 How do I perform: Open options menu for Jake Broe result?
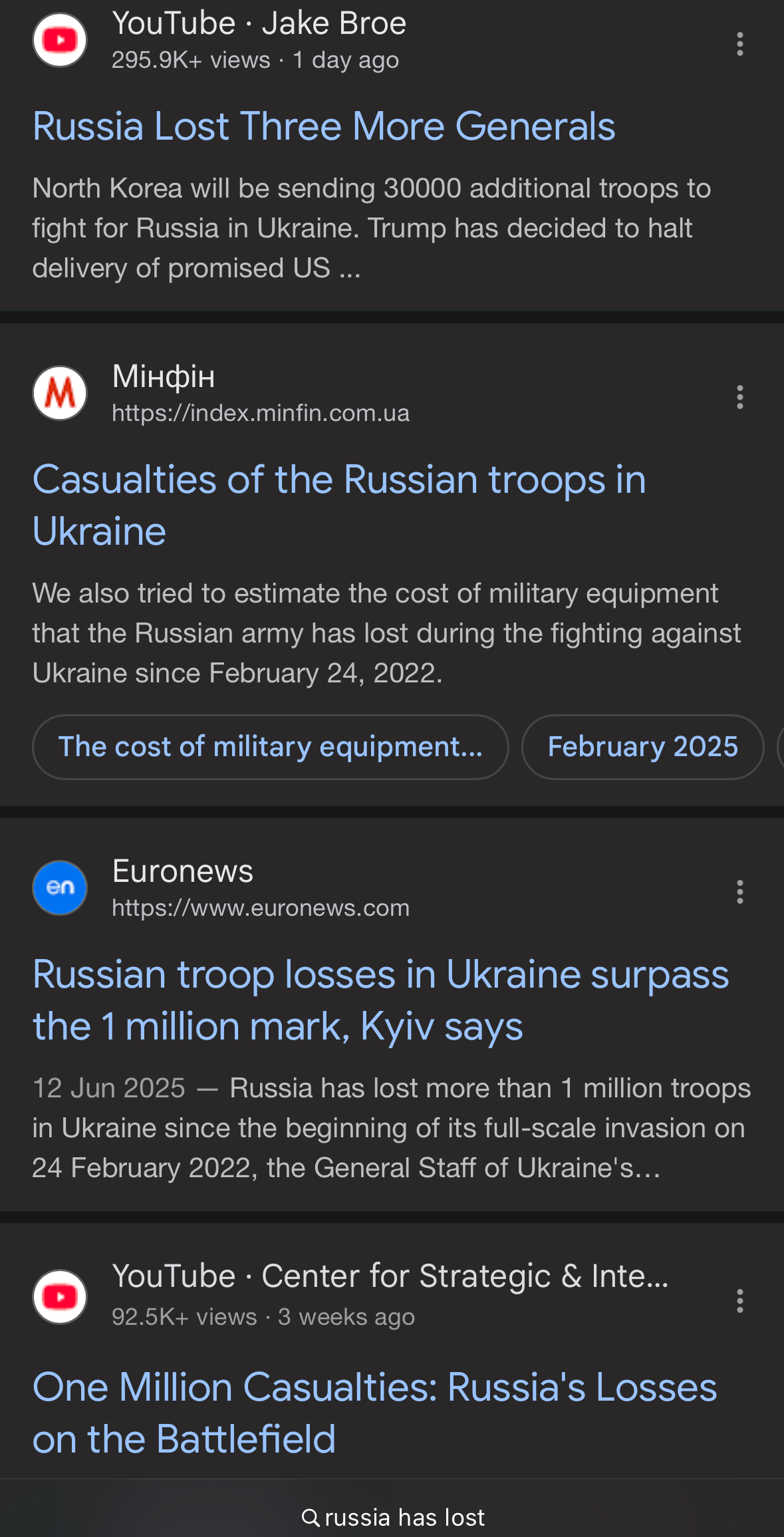(739, 44)
